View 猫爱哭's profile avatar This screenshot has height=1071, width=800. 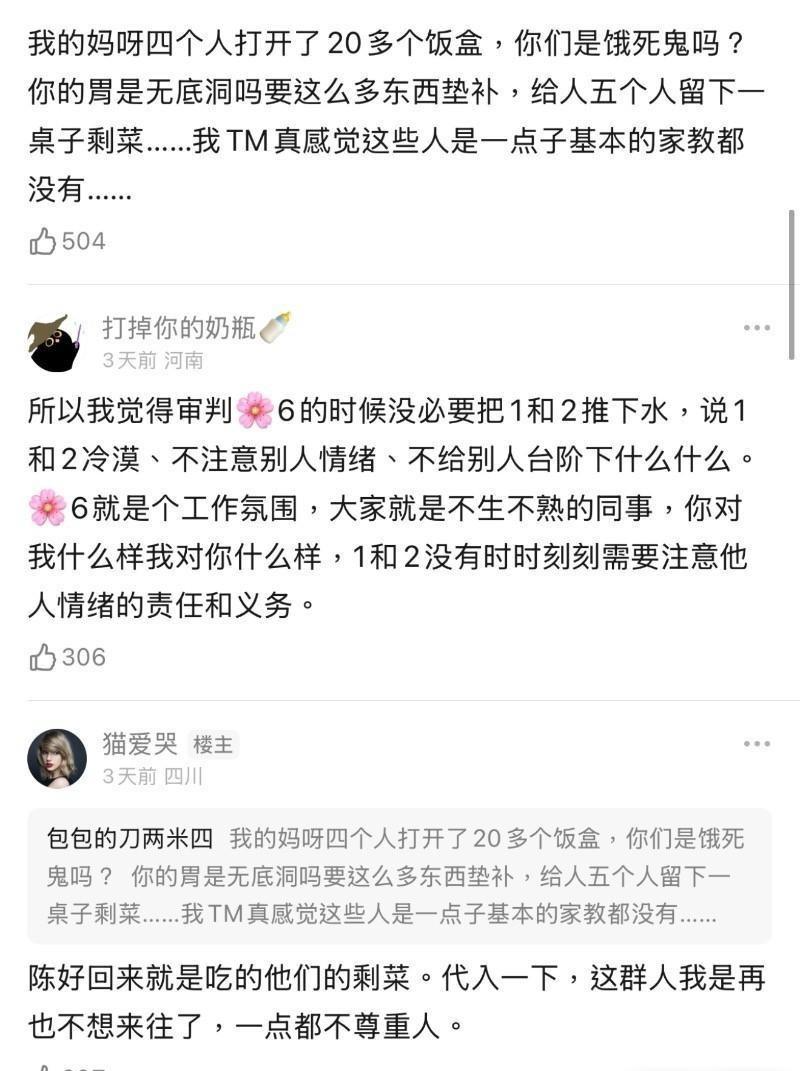point(56,759)
